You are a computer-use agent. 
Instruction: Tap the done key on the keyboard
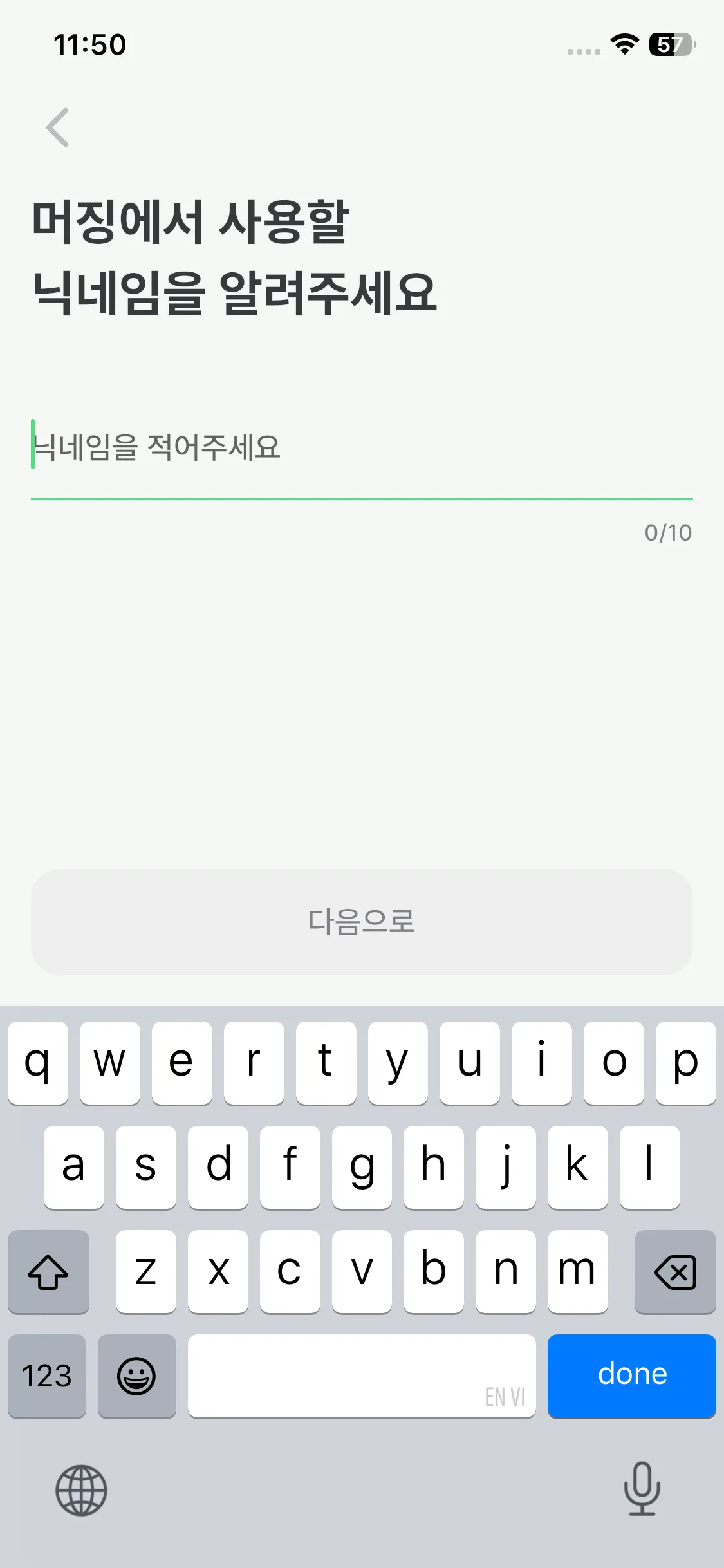pos(631,1376)
